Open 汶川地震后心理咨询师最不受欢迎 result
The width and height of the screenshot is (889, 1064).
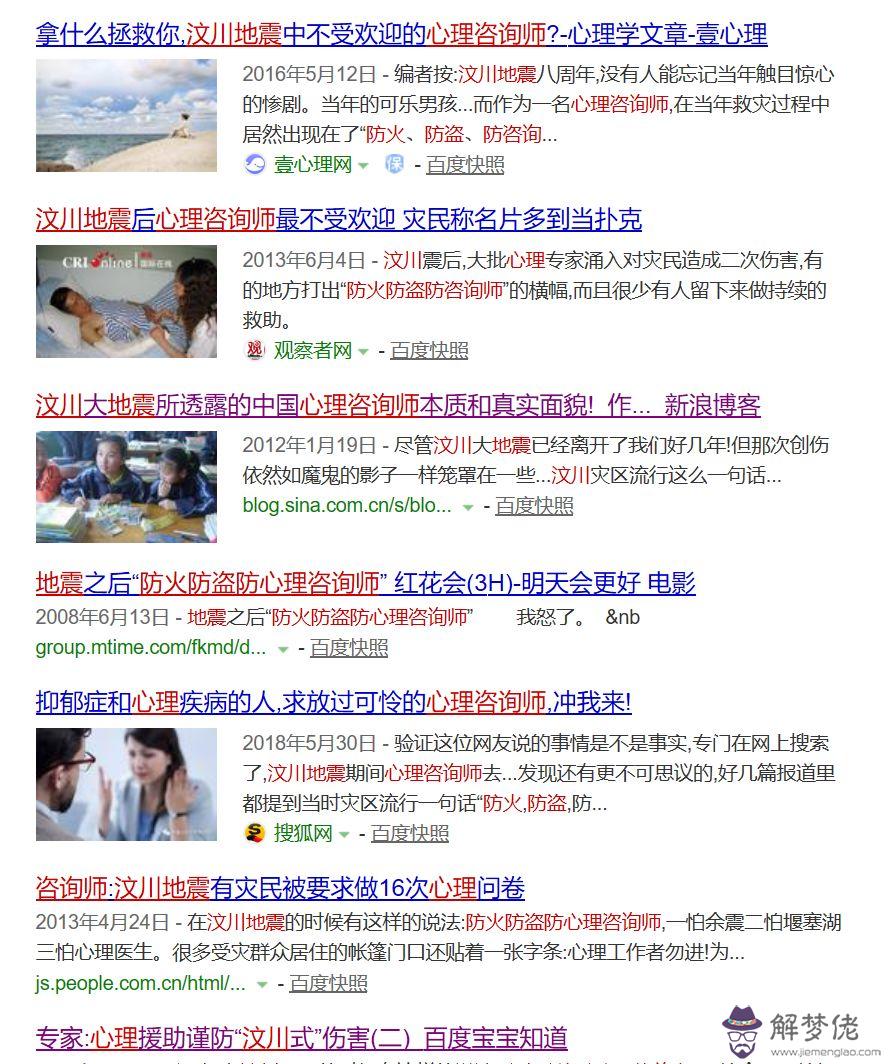tap(338, 219)
